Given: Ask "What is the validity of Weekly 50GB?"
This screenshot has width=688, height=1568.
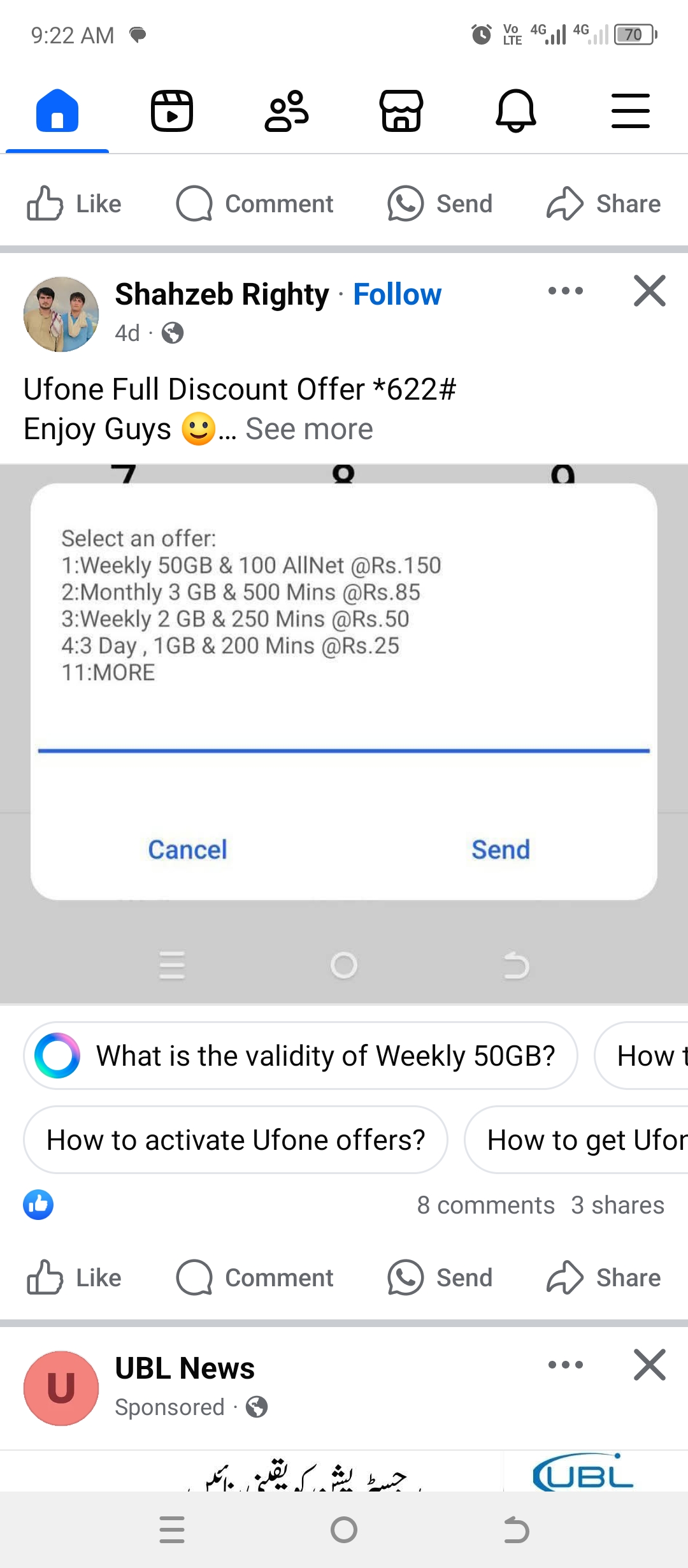Looking at the screenshot, I should click(301, 1056).
